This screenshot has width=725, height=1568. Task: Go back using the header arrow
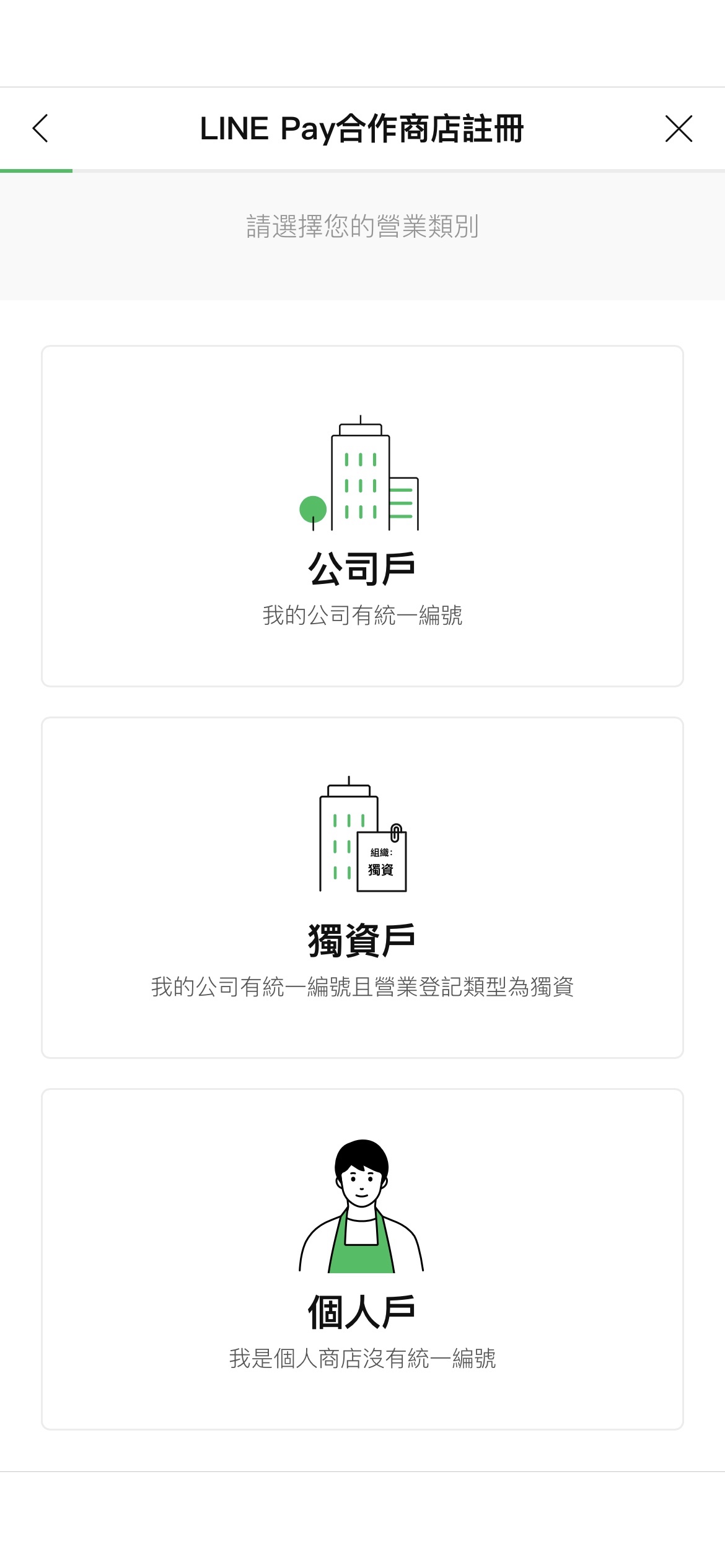click(40, 128)
